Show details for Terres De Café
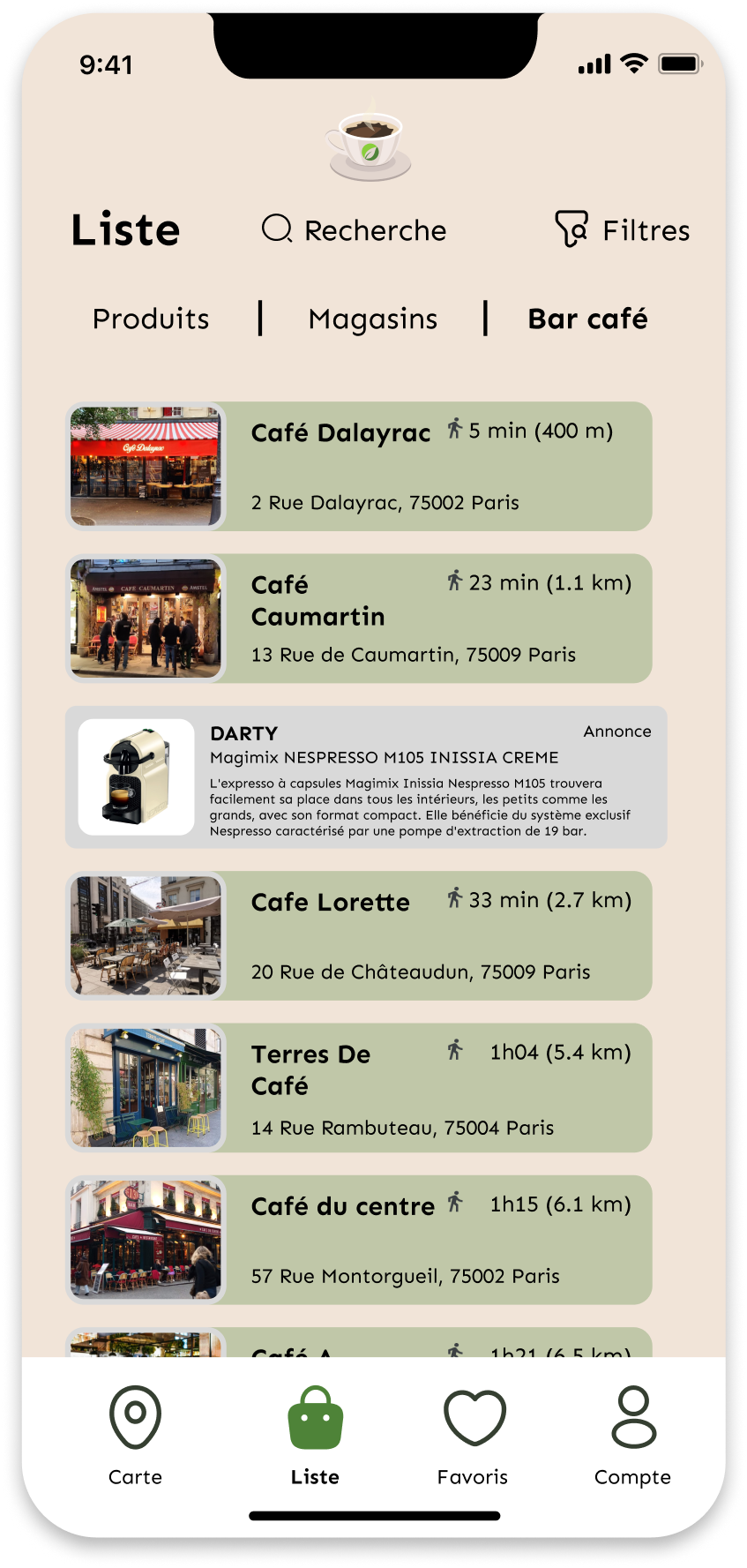747x1568 pixels. 359,1088
